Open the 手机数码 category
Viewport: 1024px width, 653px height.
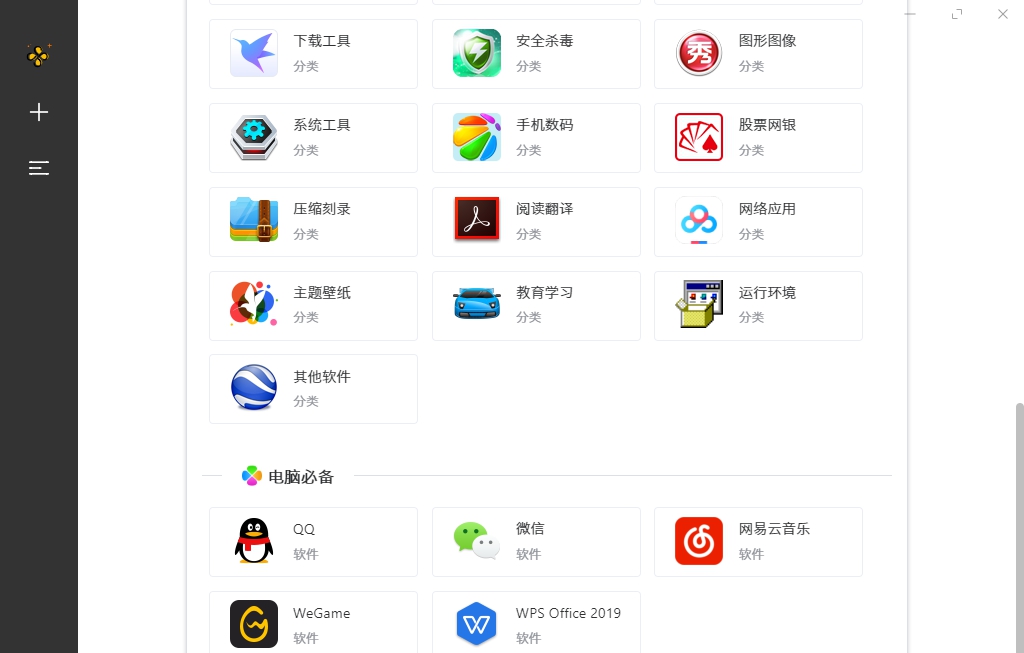(x=536, y=138)
